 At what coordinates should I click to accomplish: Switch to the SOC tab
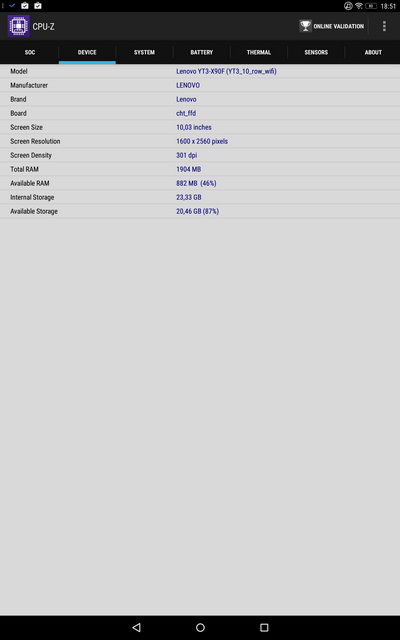coord(30,52)
